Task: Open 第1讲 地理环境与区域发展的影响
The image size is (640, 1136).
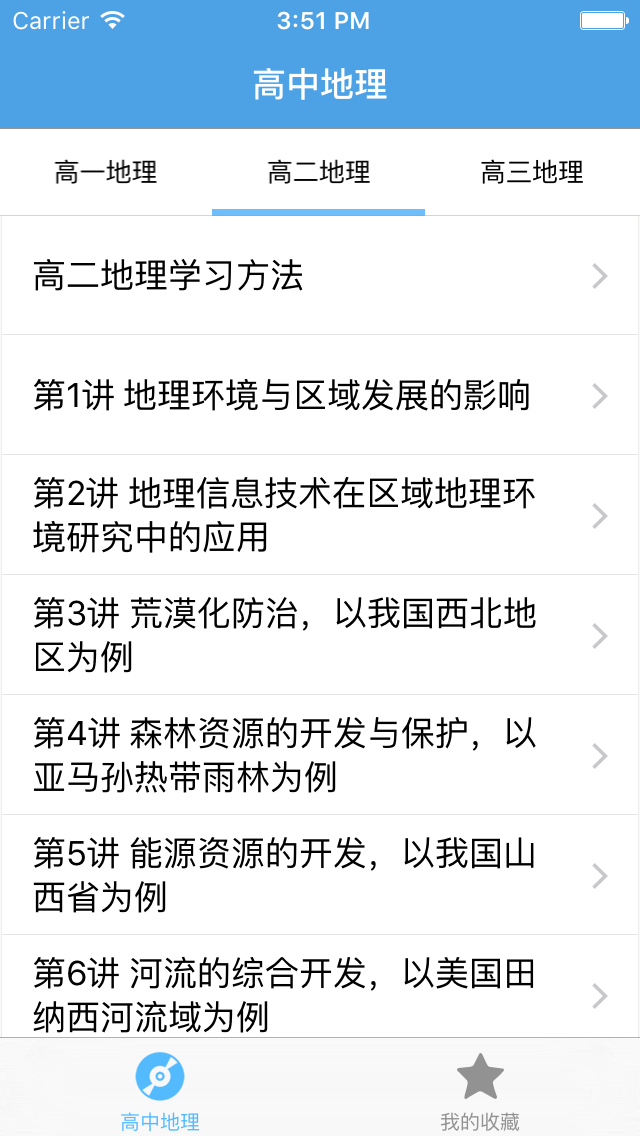Action: pyautogui.click(x=320, y=396)
